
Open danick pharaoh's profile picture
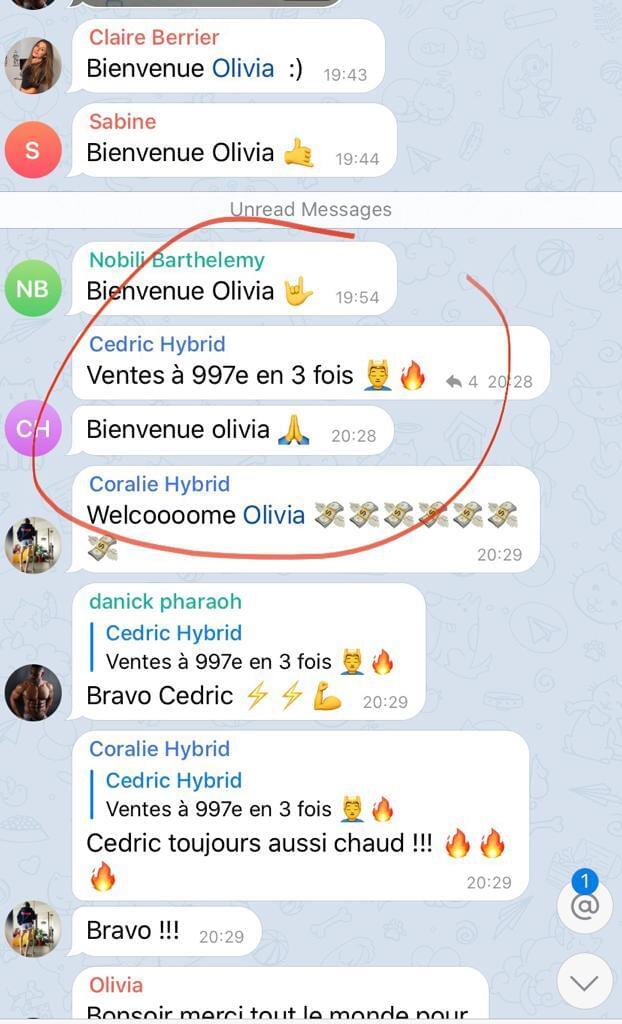[33, 692]
